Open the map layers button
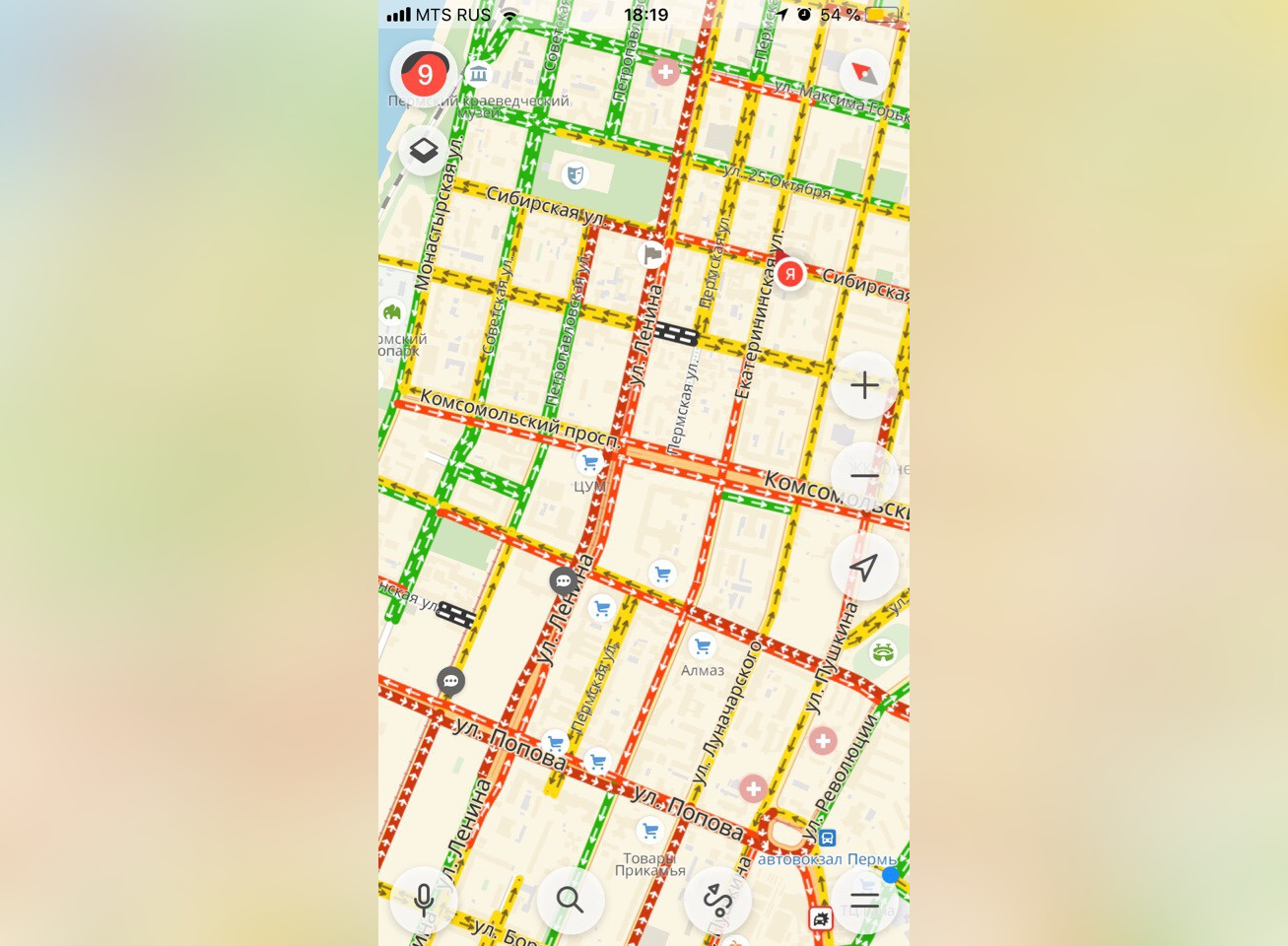Image resolution: width=1288 pixels, height=946 pixels. 424,151
